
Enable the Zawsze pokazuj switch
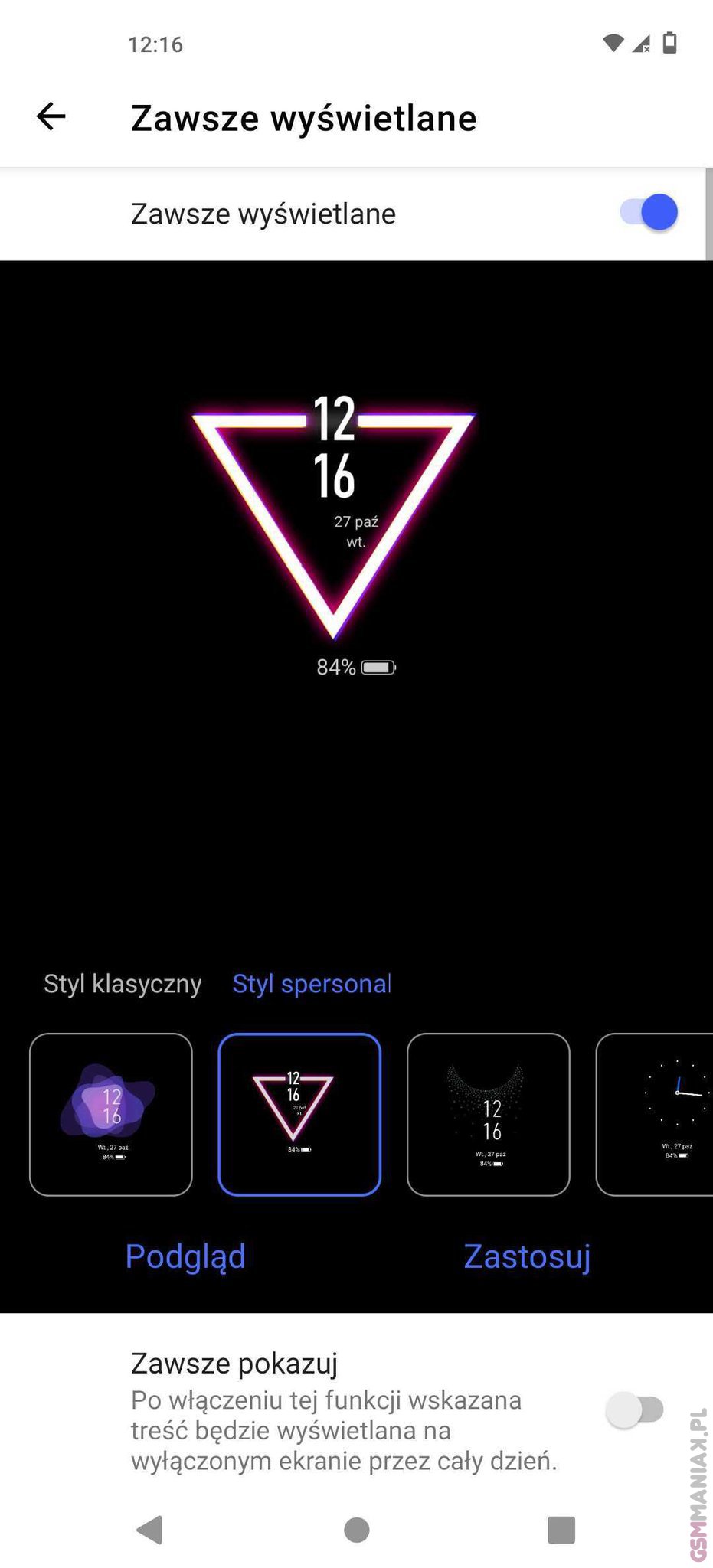coord(634,1410)
